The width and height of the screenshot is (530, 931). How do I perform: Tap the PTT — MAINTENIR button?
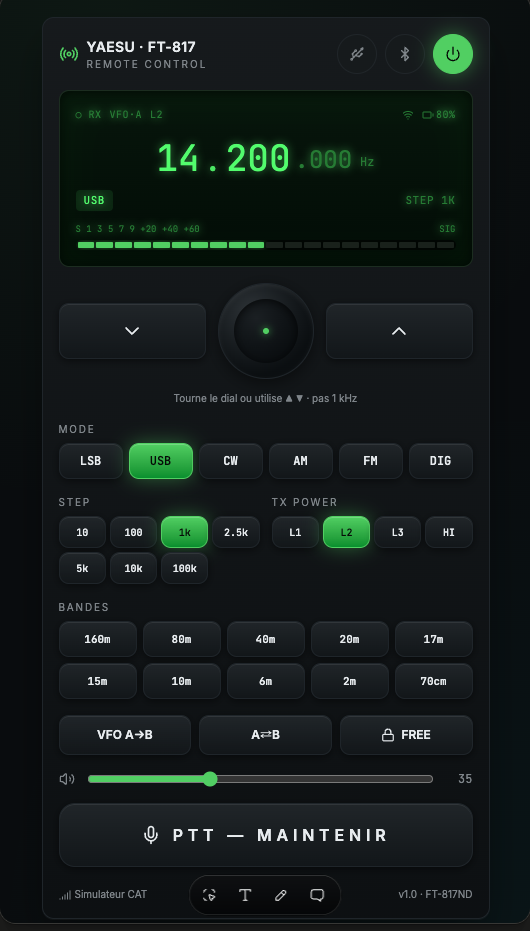point(266,835)
